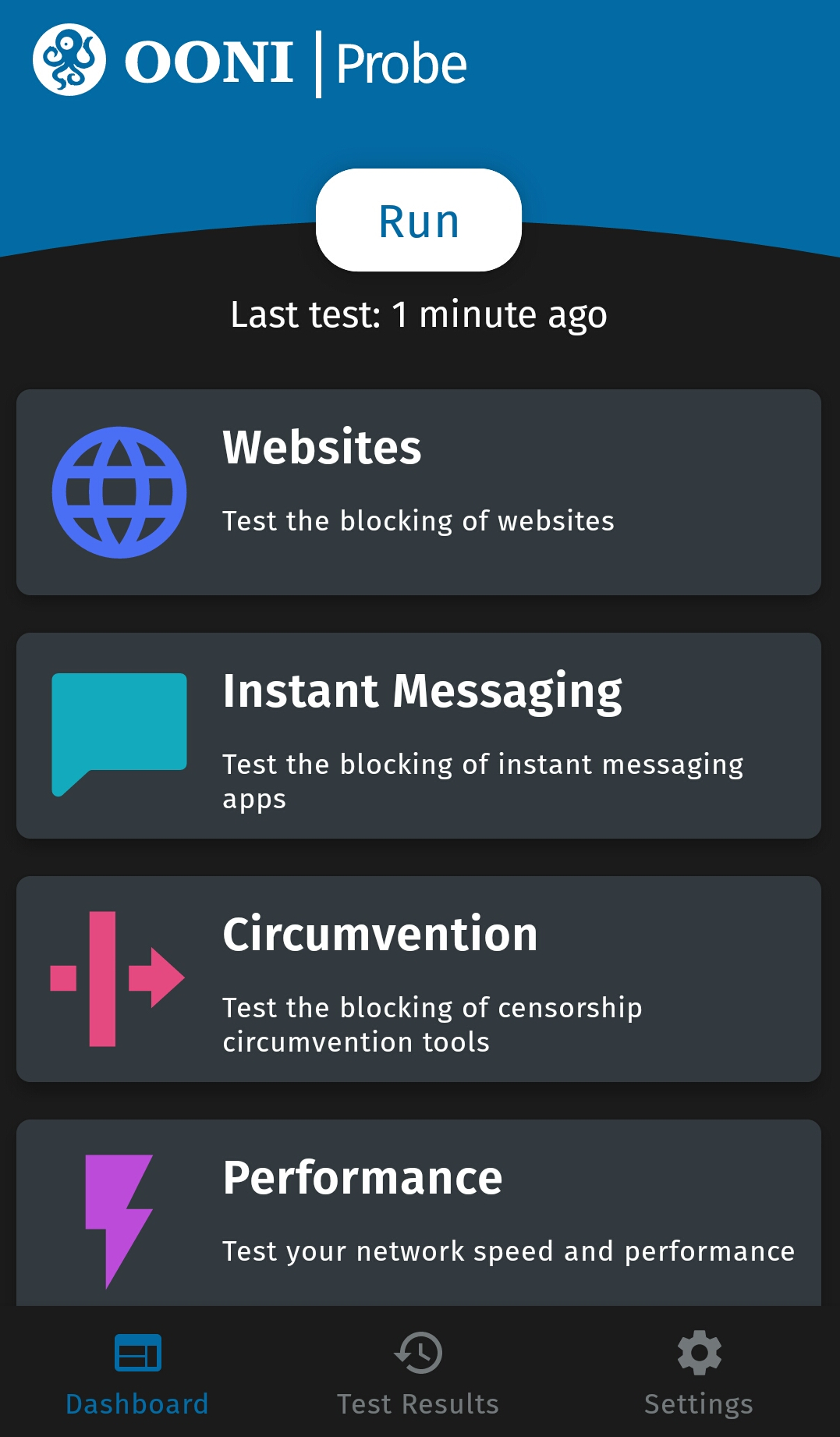
Task: Open the Instant Messaging test card
Action: point(419,736)
